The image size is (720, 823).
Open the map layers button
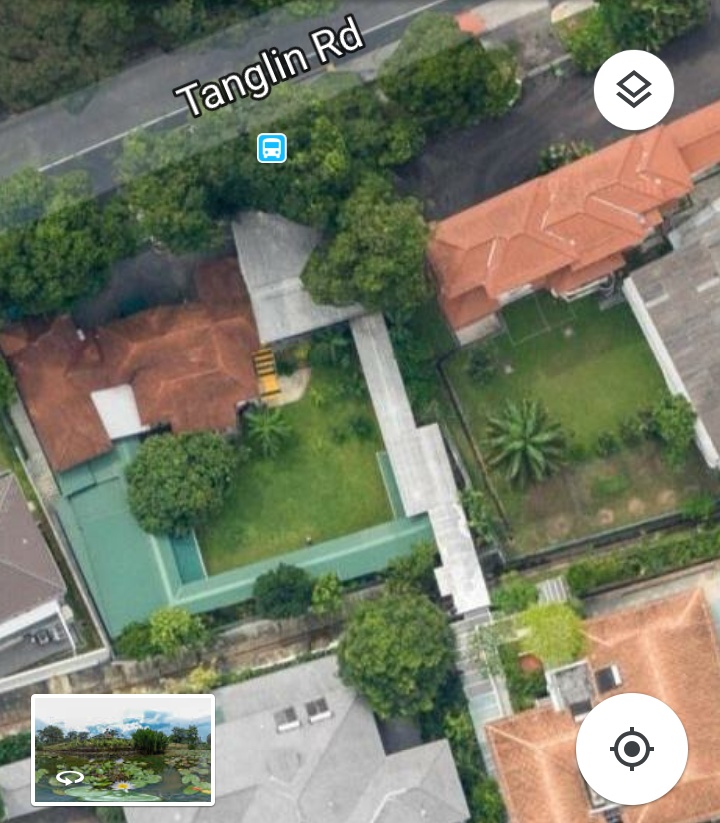coord(634,90)
